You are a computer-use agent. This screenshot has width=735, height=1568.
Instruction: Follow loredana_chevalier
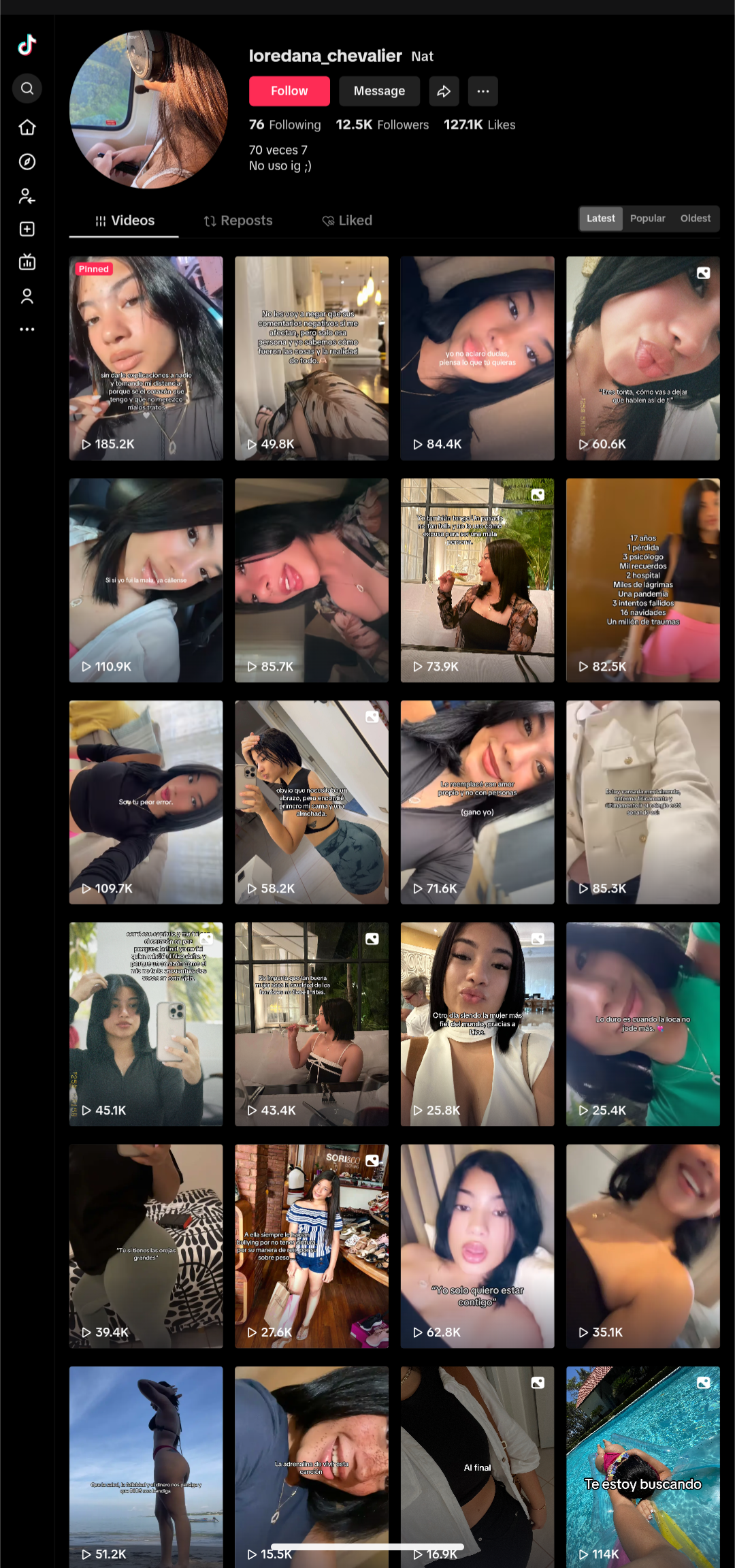289,91
